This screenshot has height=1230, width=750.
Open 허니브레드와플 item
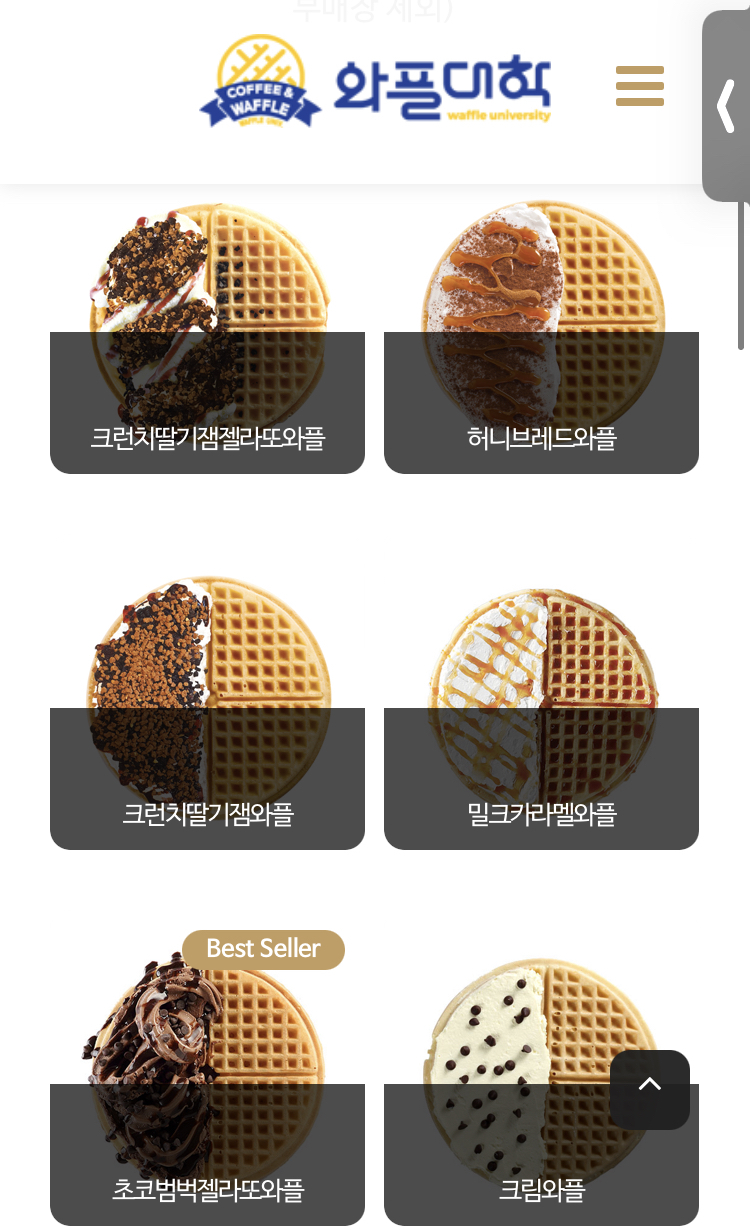541,340
